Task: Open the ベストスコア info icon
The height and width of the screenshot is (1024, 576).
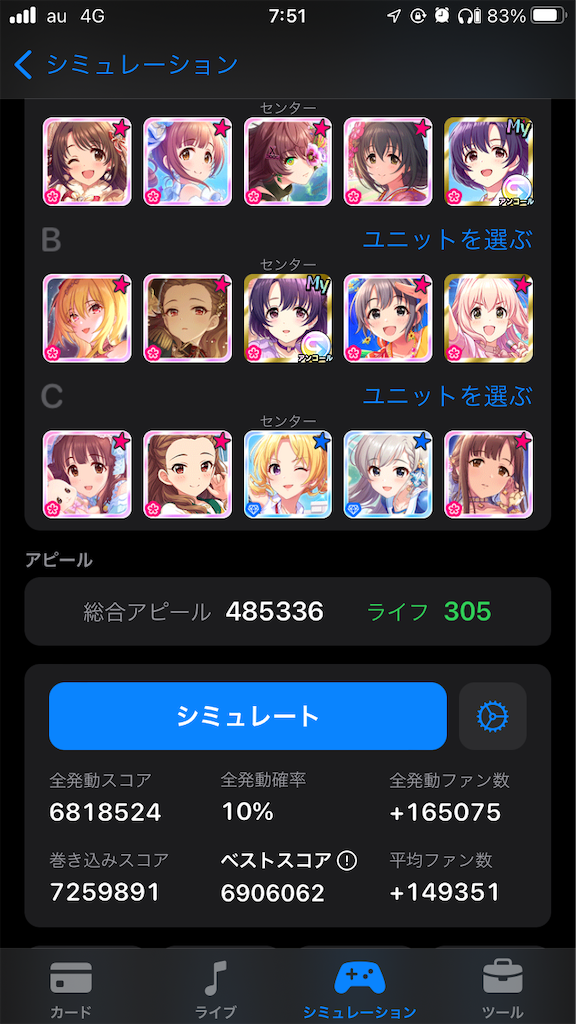Action: [x=347, y=861]
